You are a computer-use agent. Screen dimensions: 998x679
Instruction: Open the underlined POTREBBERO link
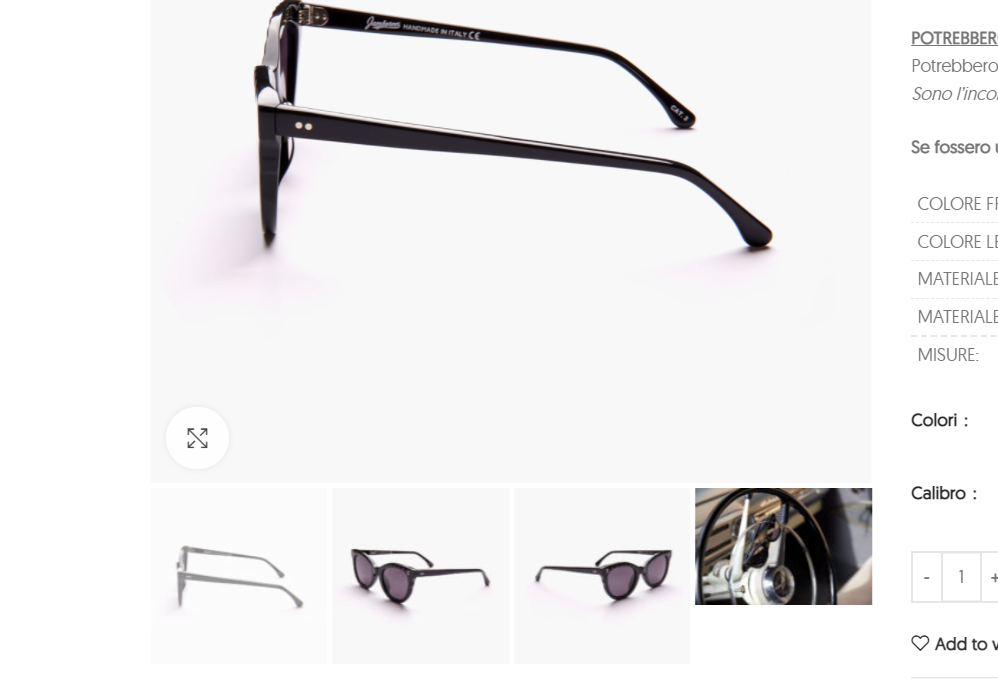pyautogui.click(x=955, y=39)
